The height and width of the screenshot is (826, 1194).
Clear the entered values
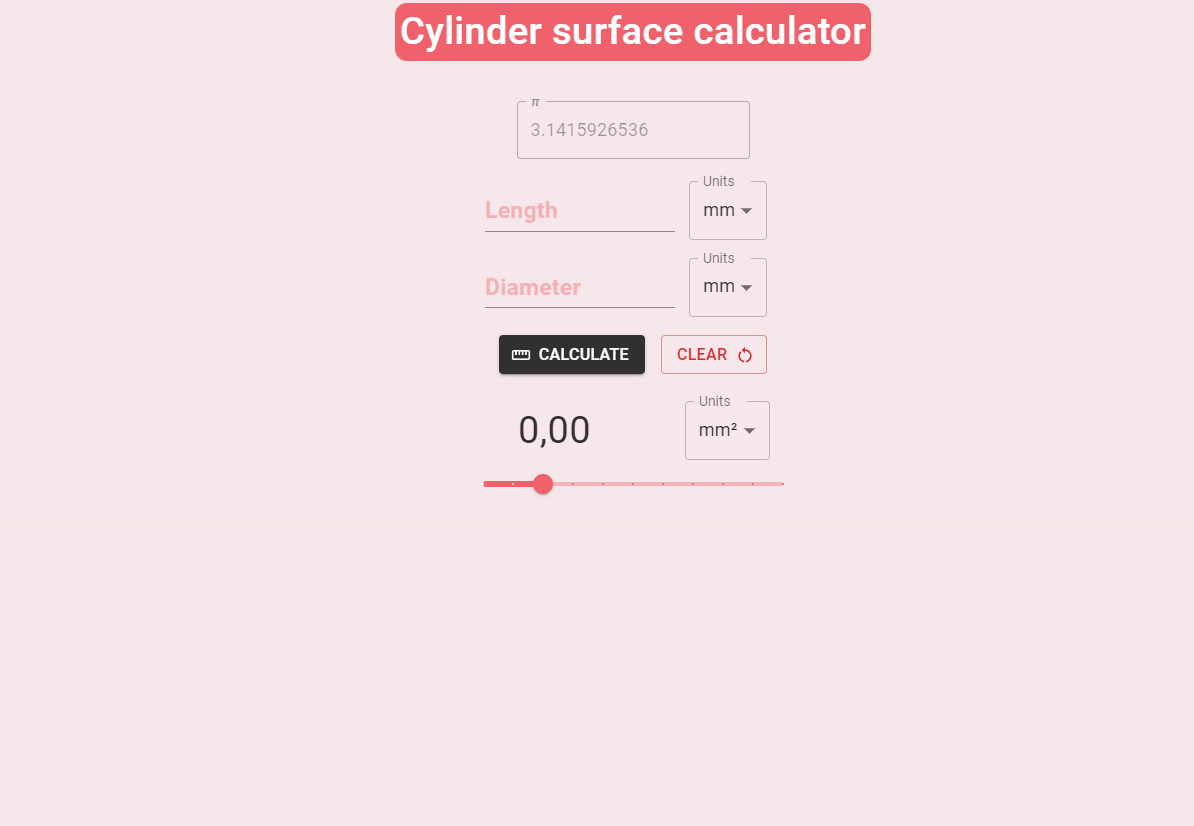pos(713,355)
